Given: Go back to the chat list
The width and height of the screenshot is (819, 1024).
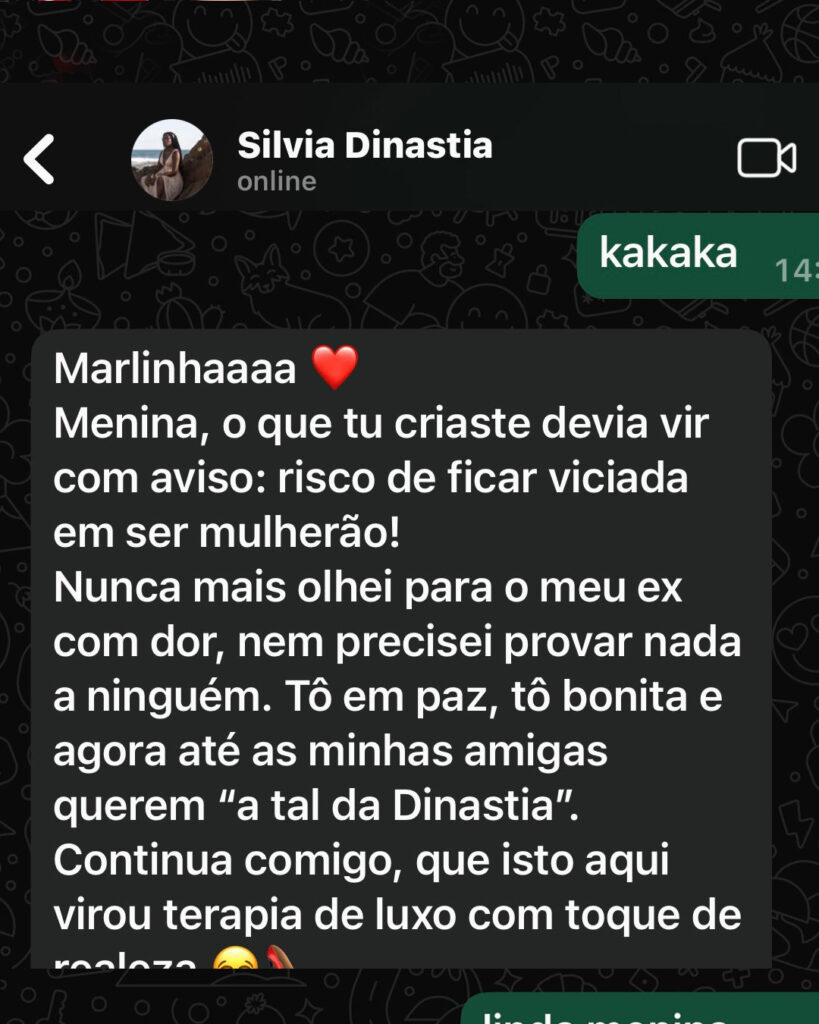Looking at the screenshot, I should click(39, 160).
